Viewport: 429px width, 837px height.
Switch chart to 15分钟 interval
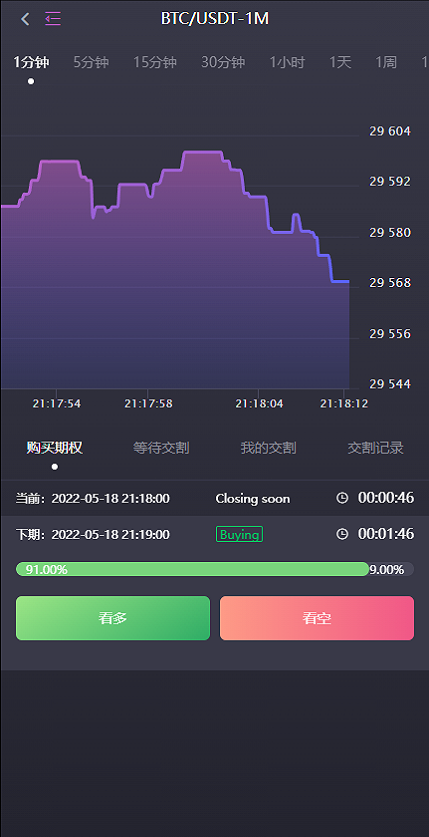[x=155, y=62]
